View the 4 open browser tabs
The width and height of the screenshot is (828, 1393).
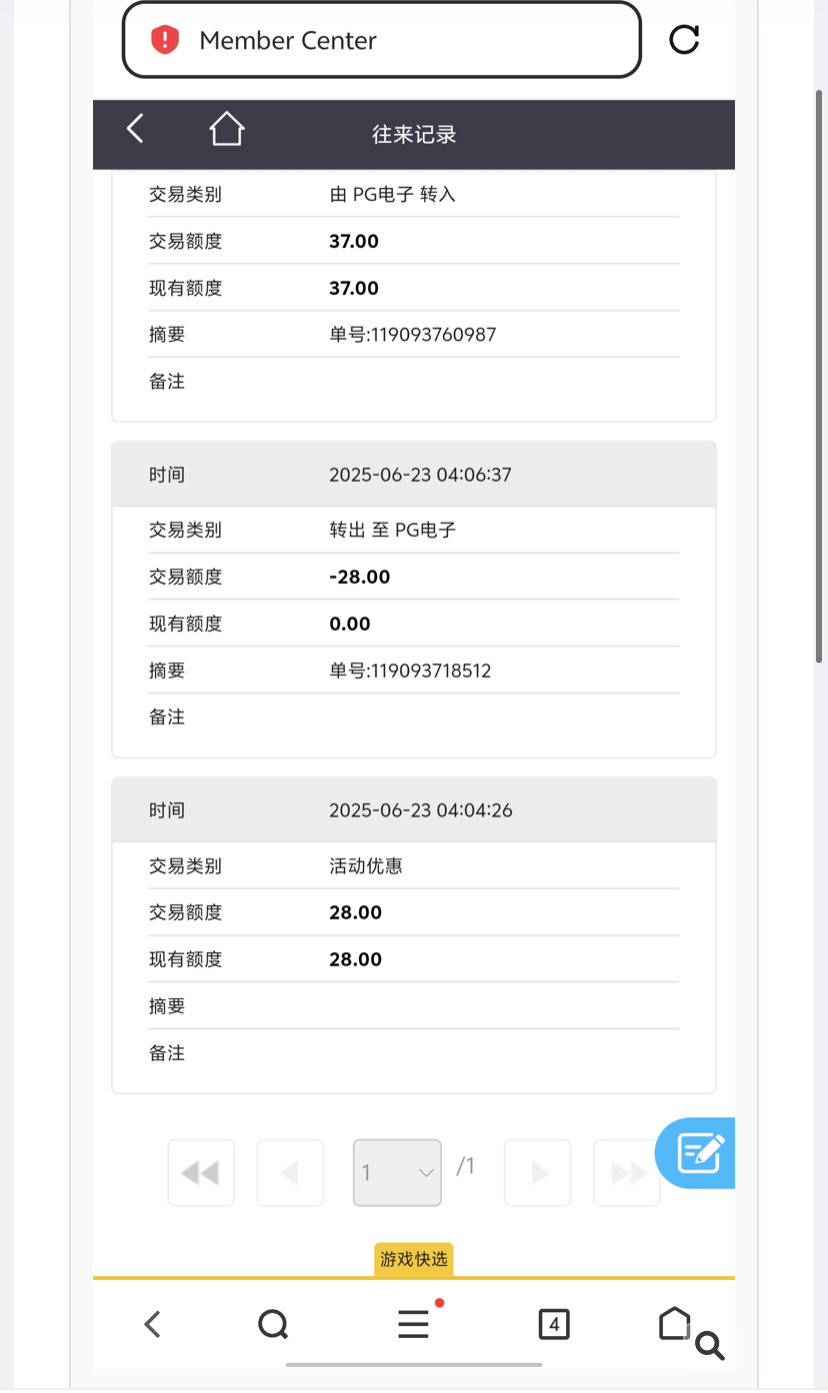554,1325
